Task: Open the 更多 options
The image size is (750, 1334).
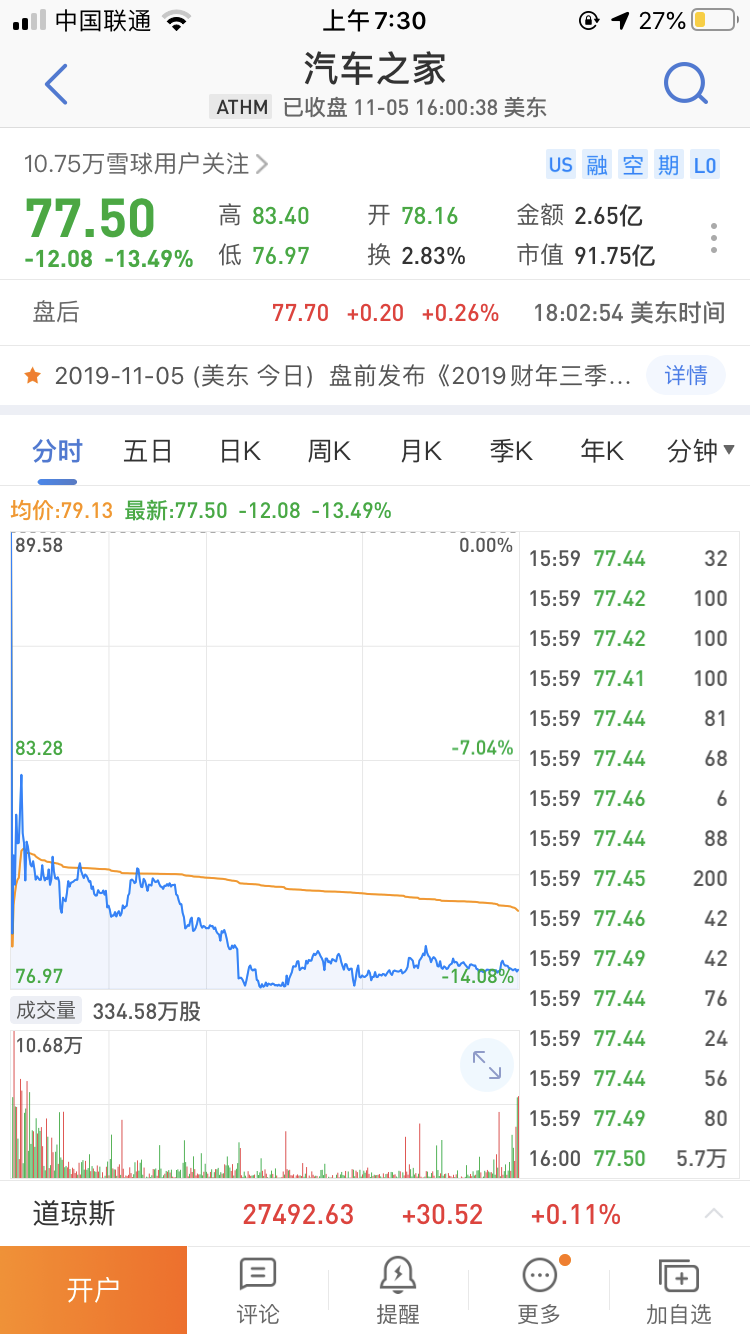Action: tap(540, 1290)
